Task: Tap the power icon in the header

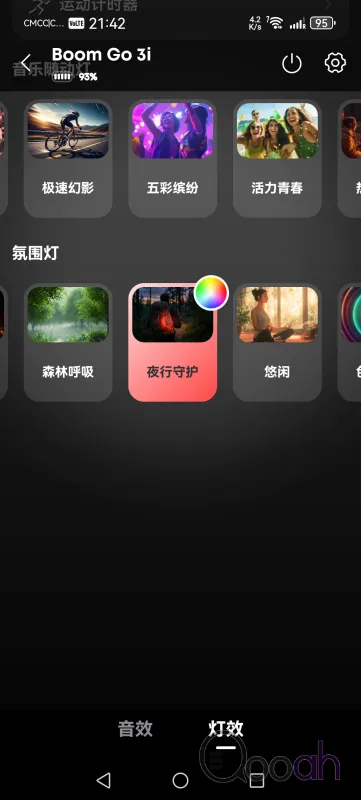Action: point(292,64)
